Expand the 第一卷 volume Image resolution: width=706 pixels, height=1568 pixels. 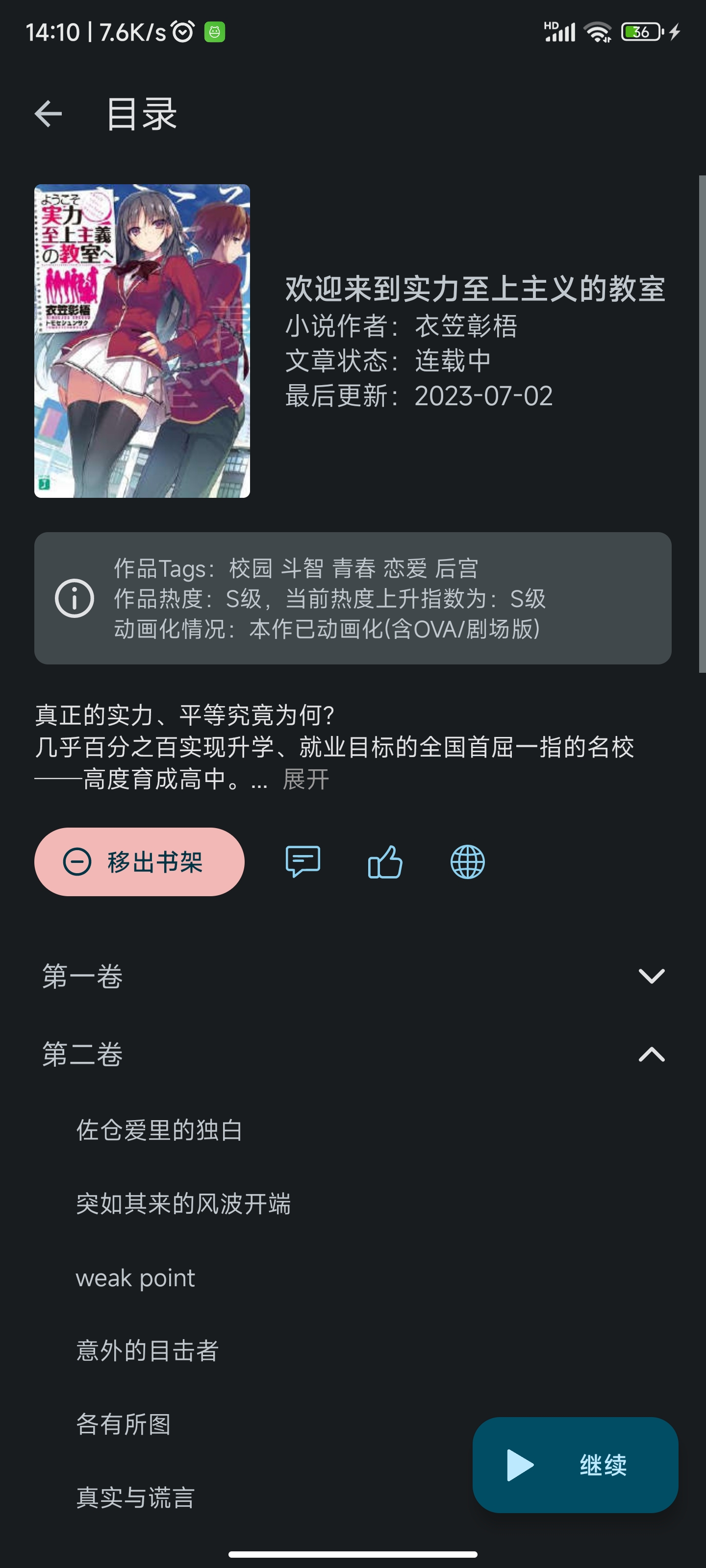point(651,977)
